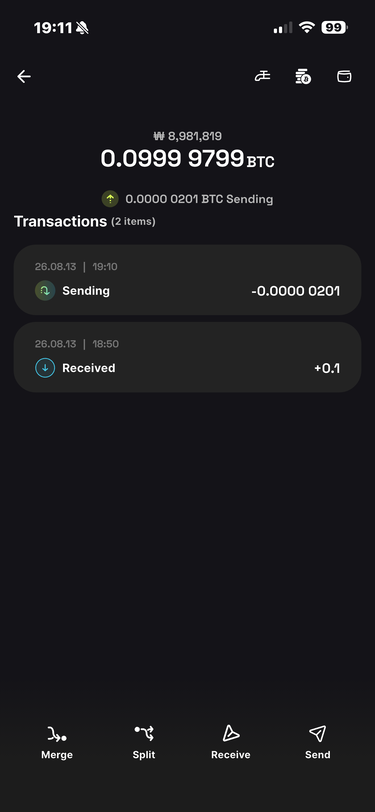Go back using the arrow

(24, 77)
